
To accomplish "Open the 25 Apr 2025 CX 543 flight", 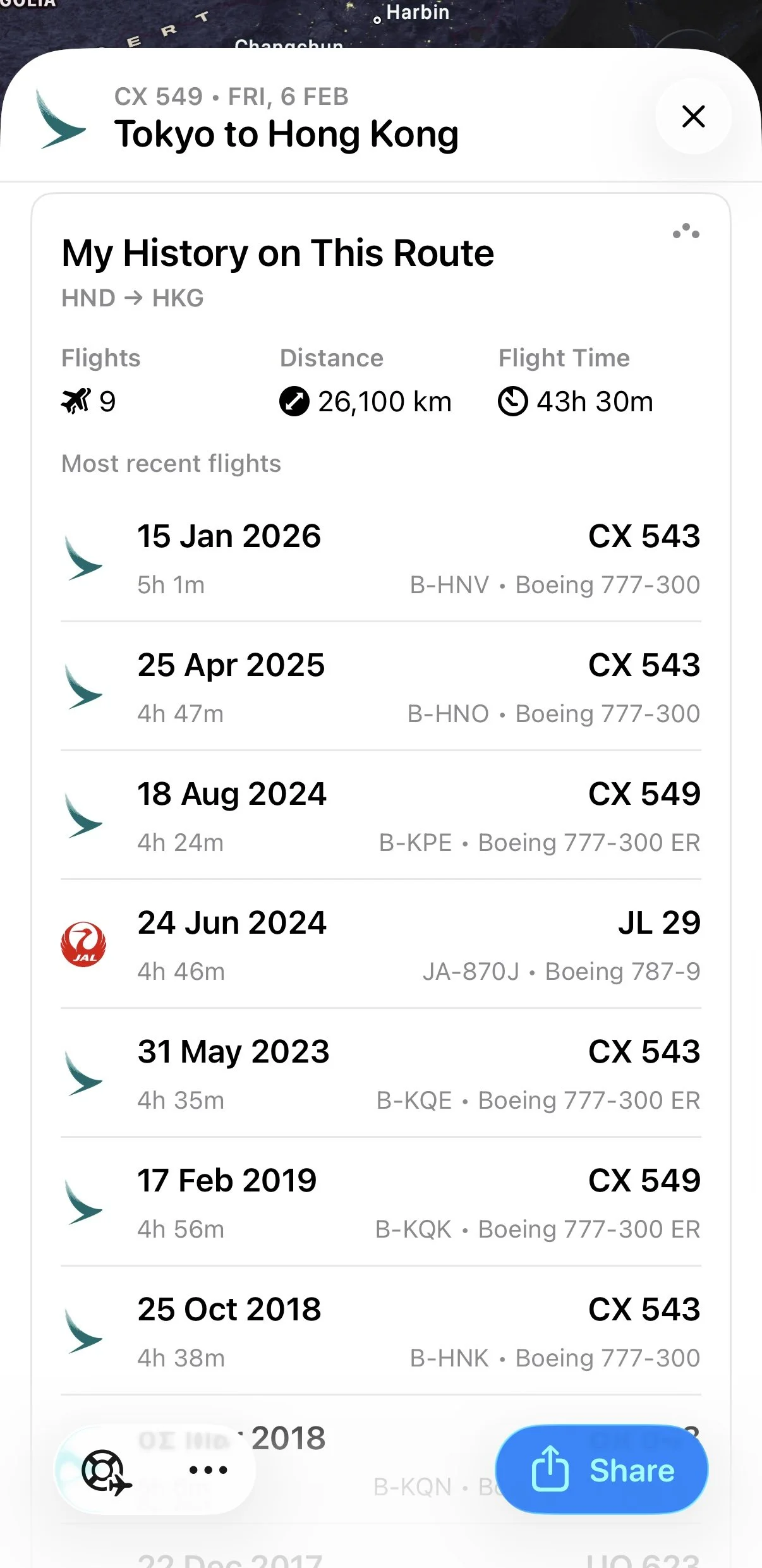I will pyautogui.click(x=380, y=688).
